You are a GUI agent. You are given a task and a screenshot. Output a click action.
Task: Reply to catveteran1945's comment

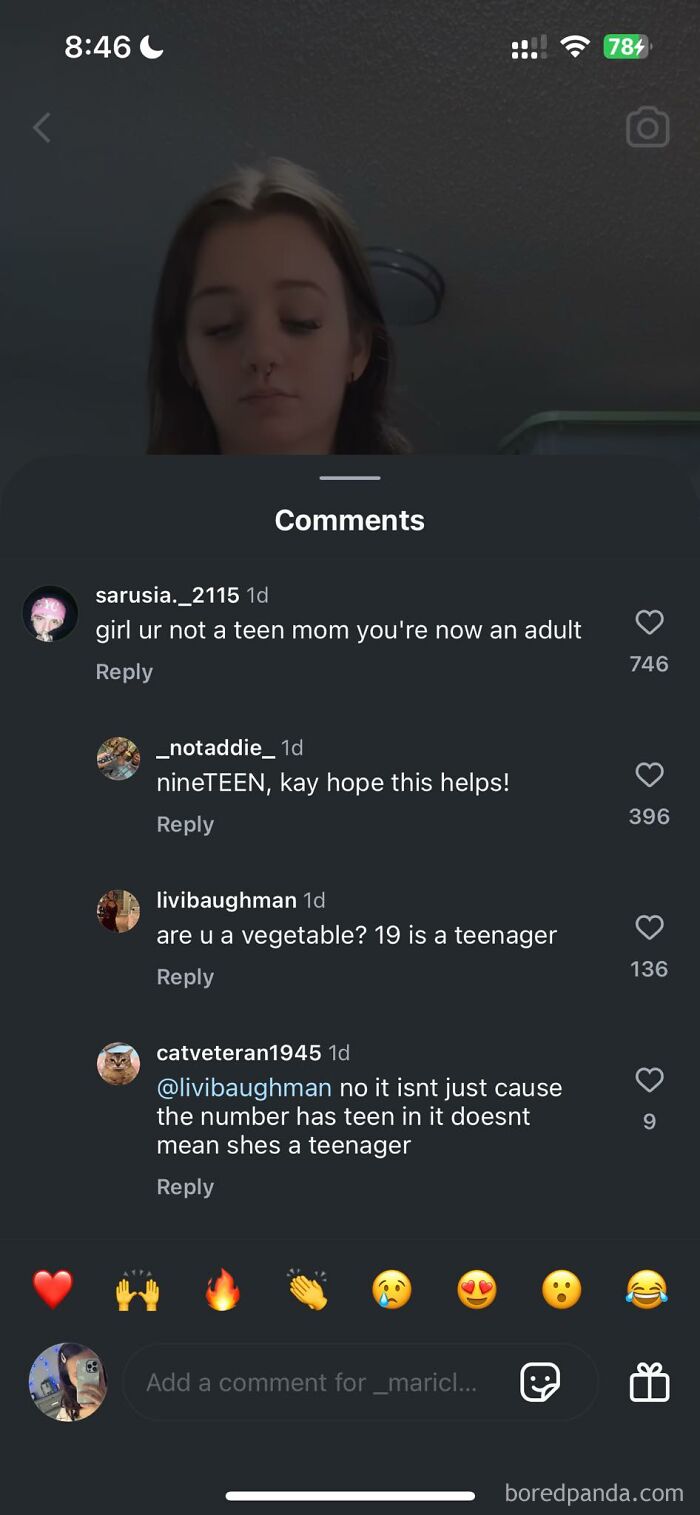point(185,1187)
